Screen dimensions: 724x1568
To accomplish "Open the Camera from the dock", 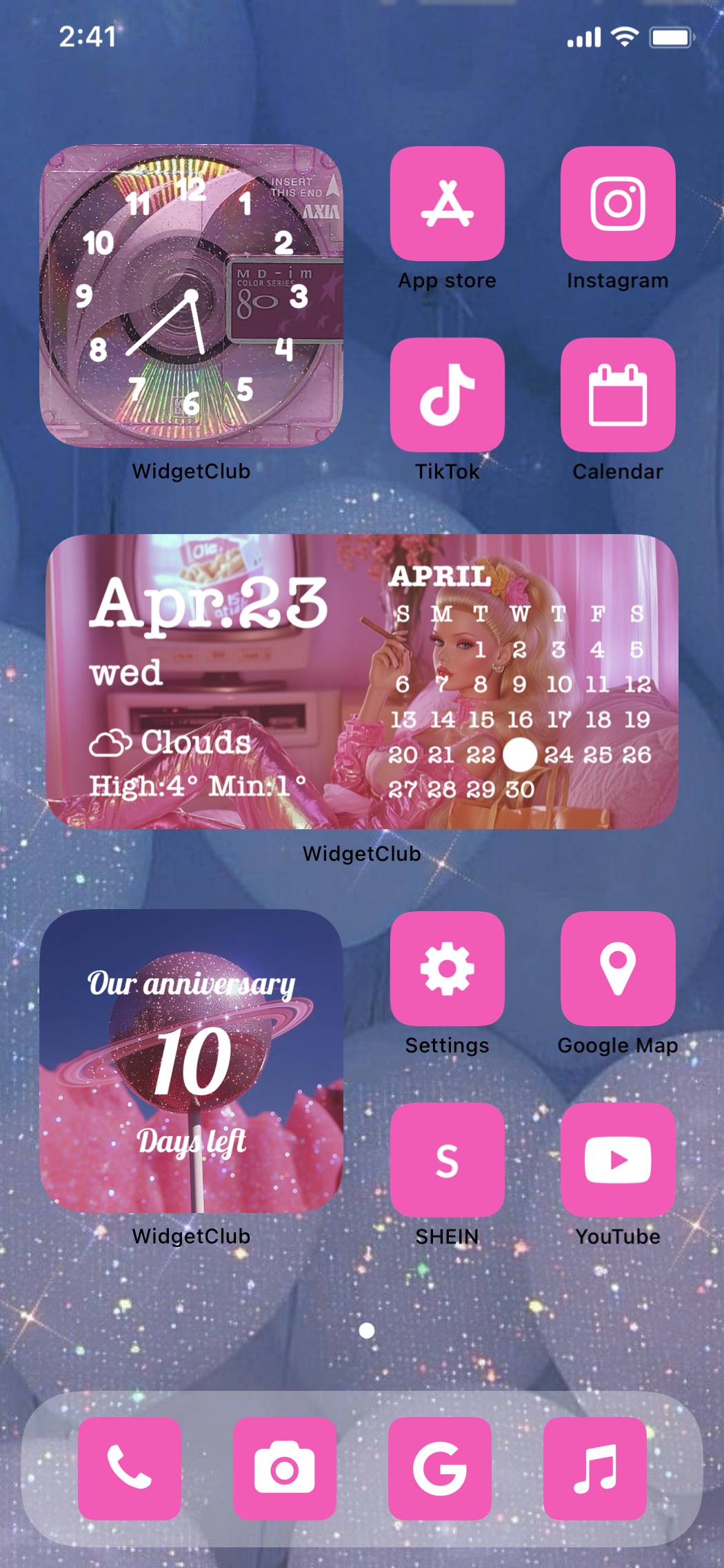I will [x=284, y=1468].
